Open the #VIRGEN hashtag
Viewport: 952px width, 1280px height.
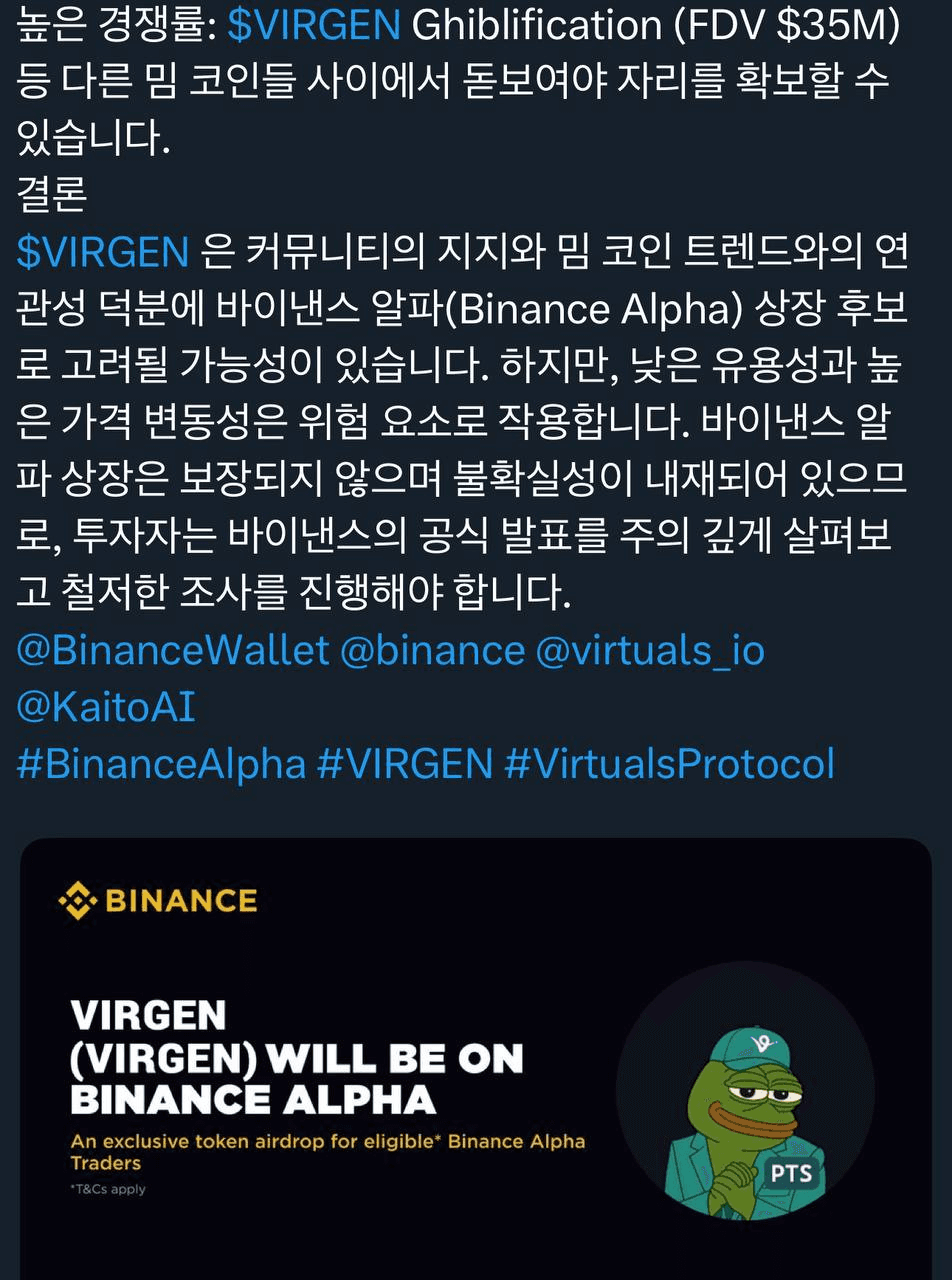(405, 765)
